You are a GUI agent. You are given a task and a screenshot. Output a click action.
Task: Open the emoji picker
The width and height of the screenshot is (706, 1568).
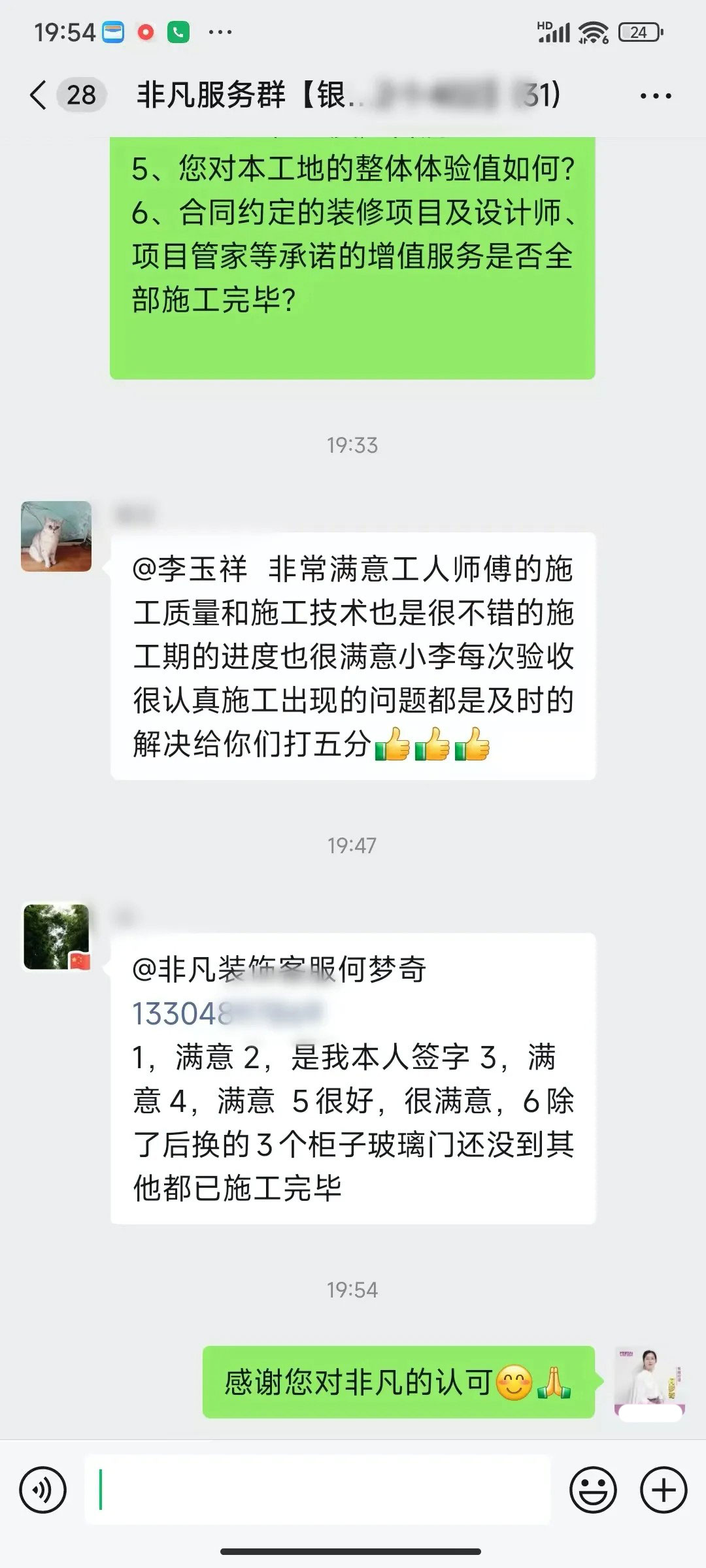(593, 1491)
